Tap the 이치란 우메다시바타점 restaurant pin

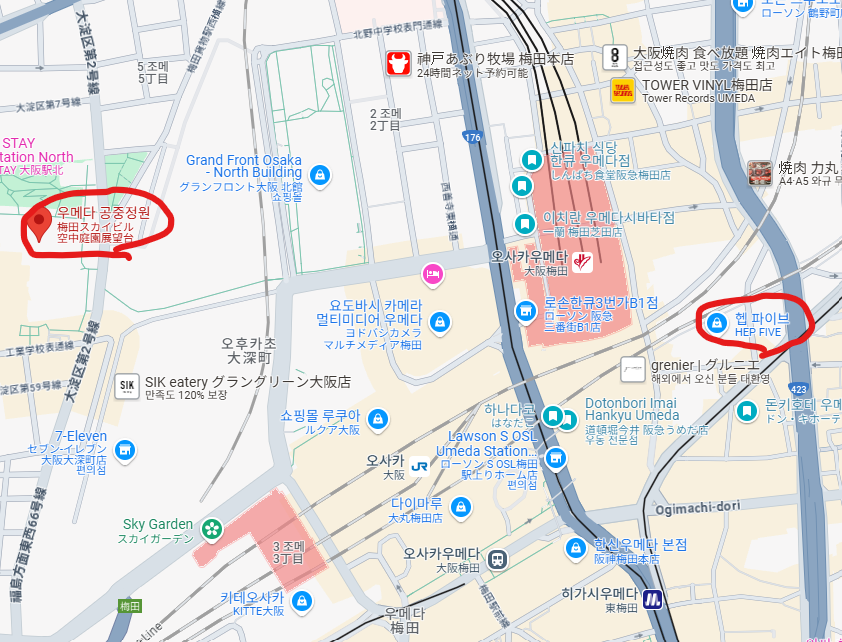click(523, 223)
